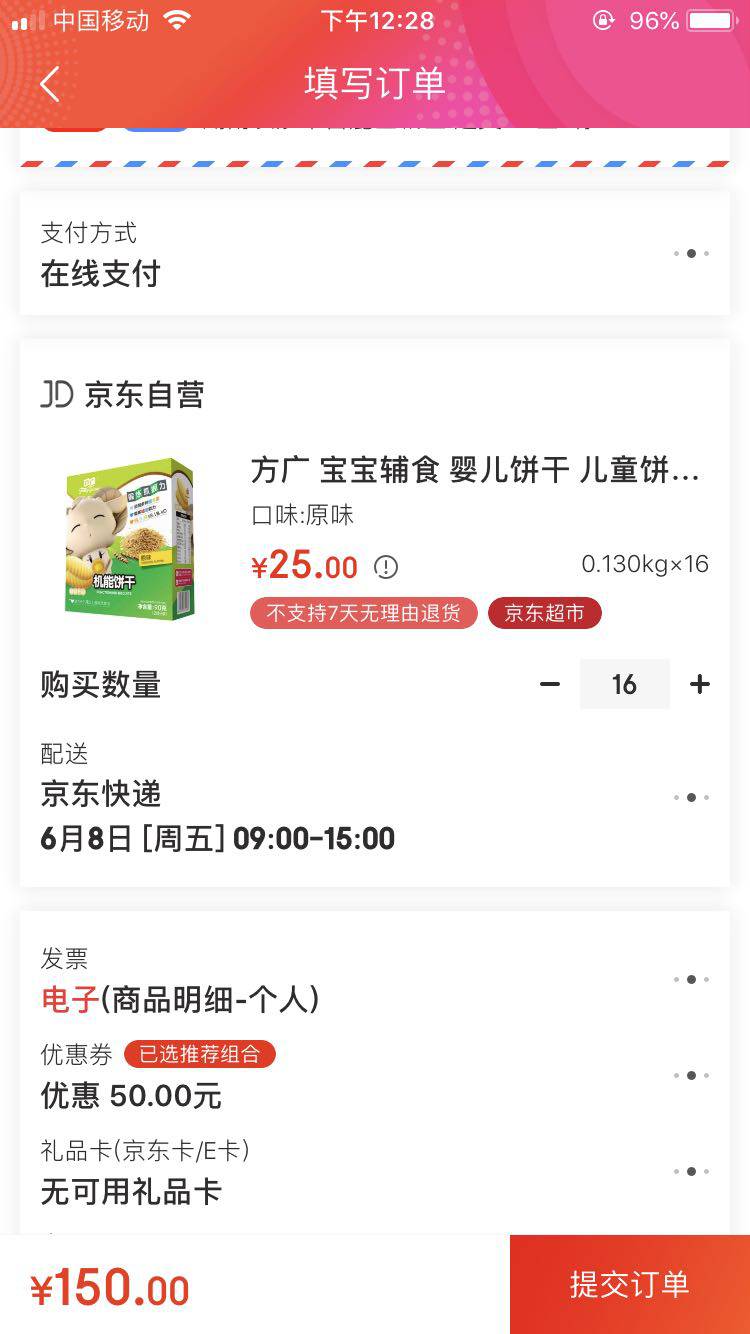Expand the gift card 无可用礼品卡 row
Viewport: 750px width, 1334px height.
pos(690,1171)
